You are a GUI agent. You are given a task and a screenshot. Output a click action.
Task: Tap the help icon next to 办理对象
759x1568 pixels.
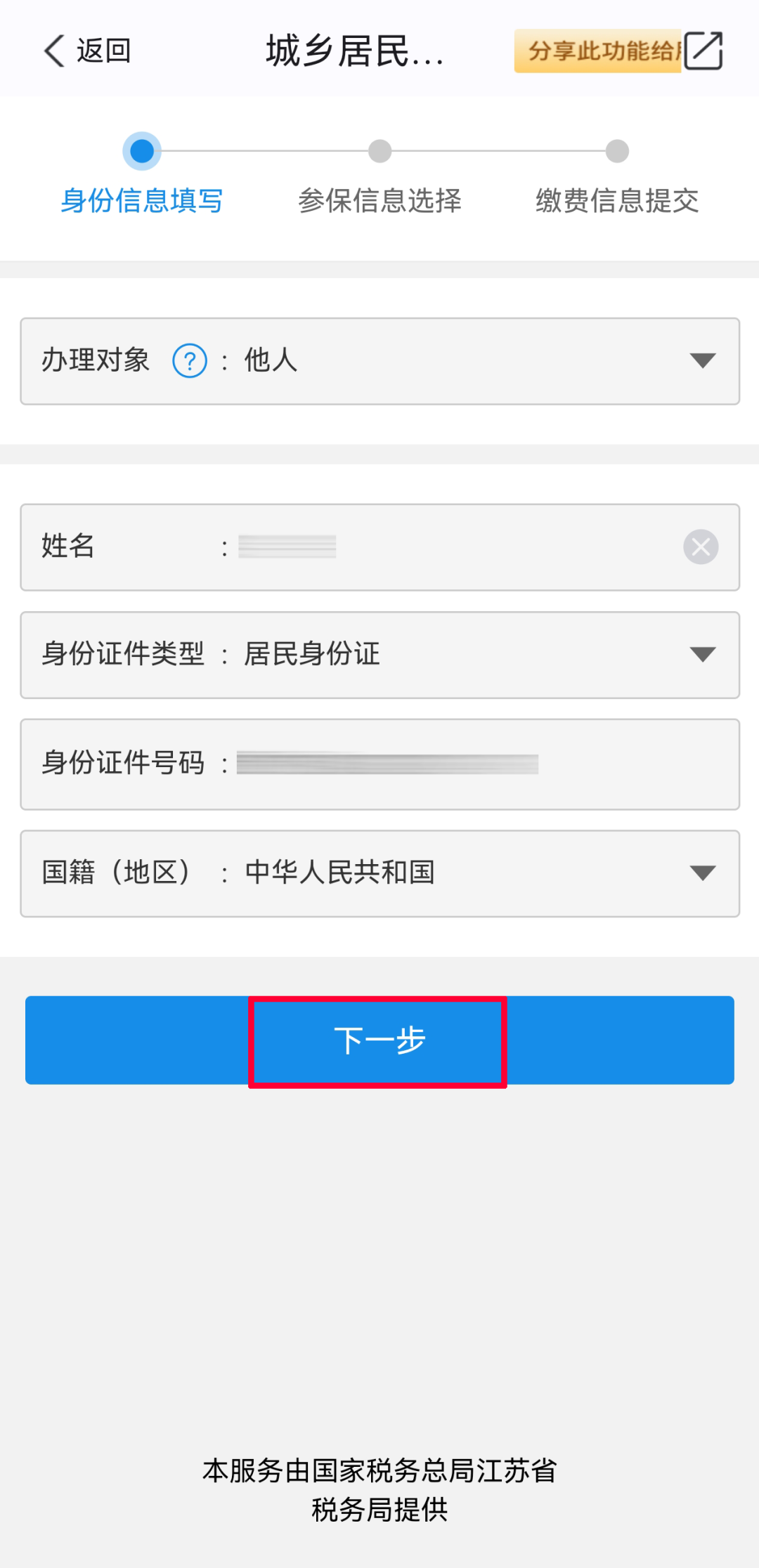[x=190, y=361]
